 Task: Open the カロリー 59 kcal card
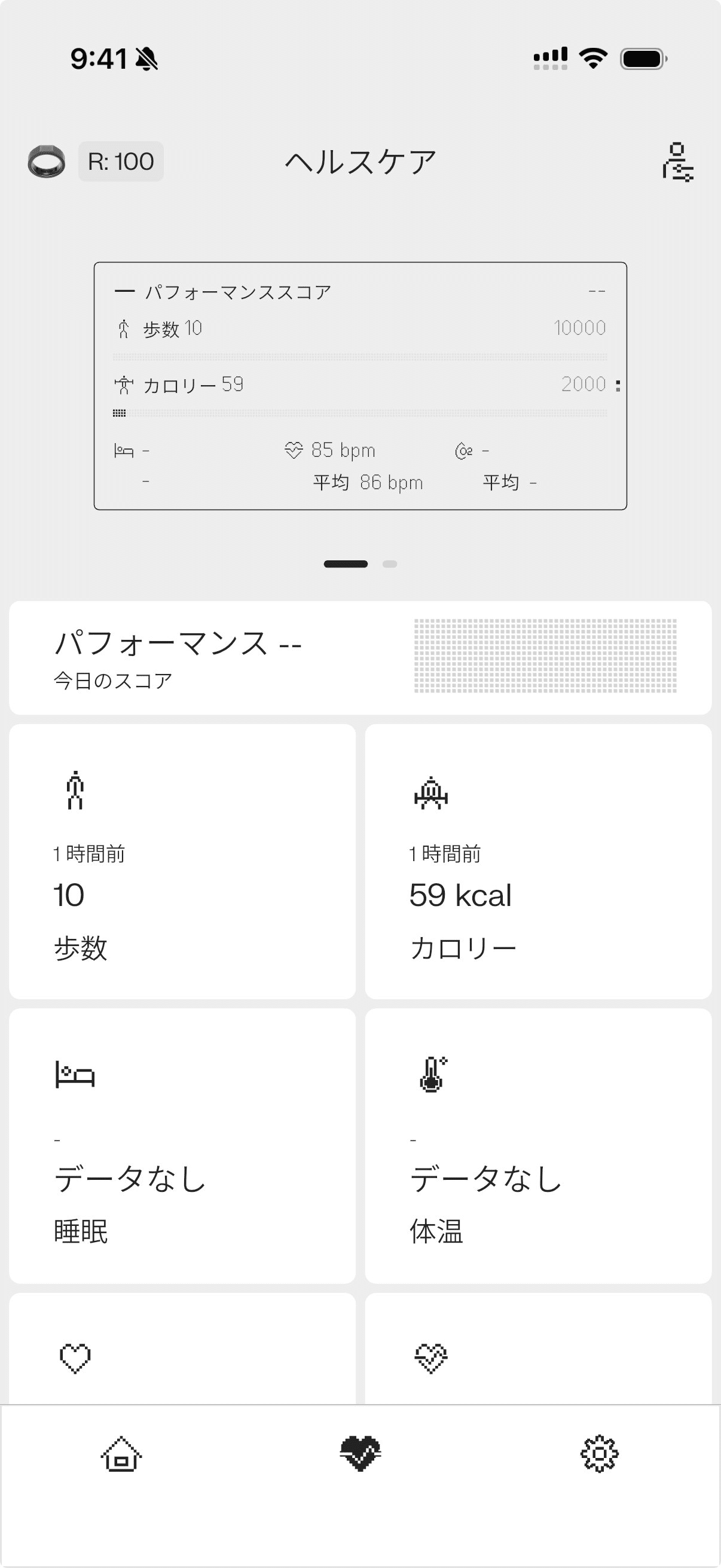538,861
